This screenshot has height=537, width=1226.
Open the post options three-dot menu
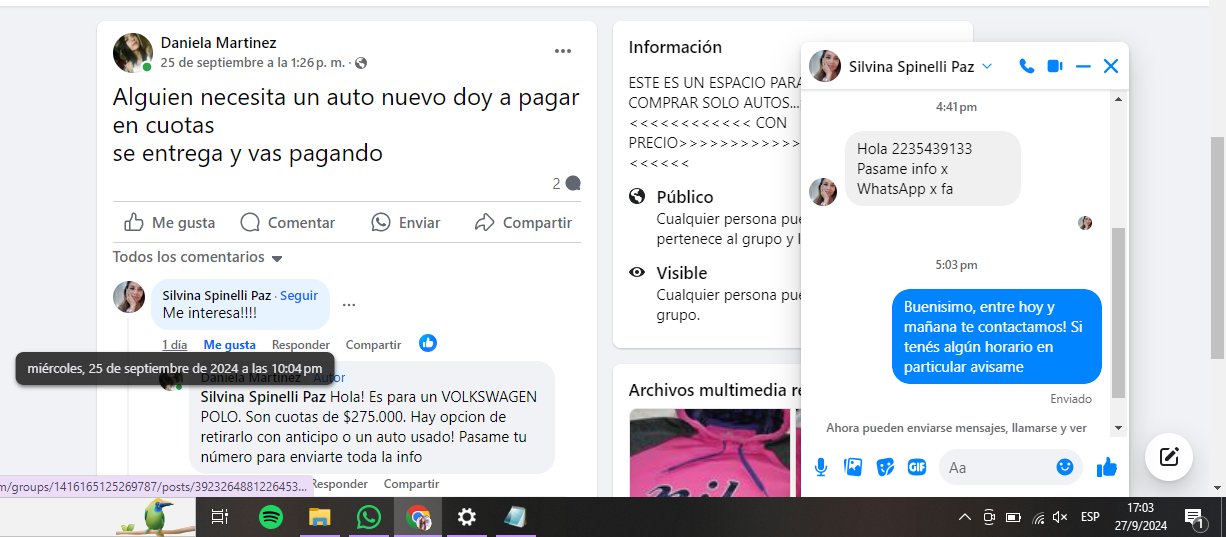pyautogui.click(x=563, y=51)
